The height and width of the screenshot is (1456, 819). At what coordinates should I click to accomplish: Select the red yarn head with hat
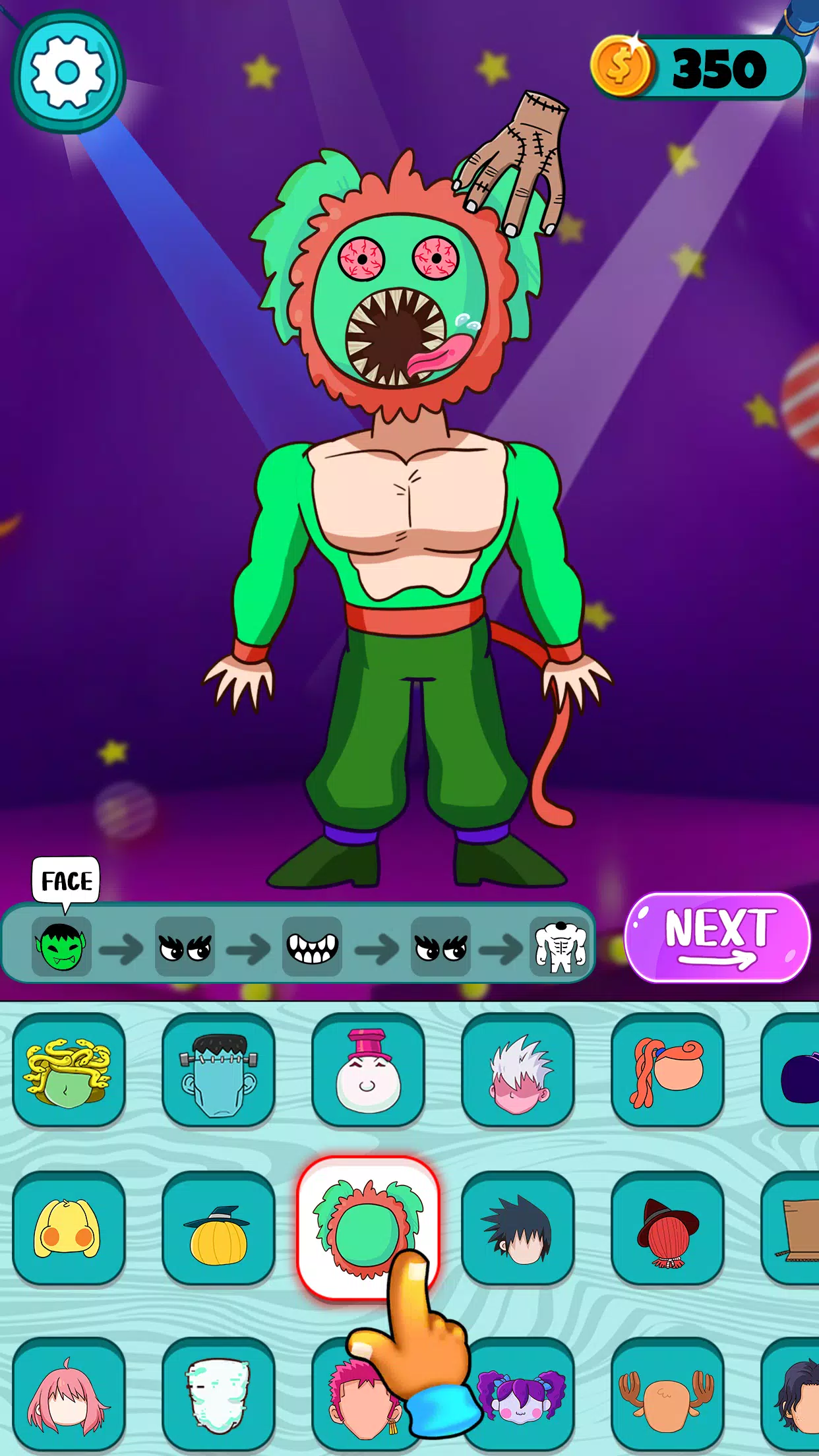coord(667,1228)
